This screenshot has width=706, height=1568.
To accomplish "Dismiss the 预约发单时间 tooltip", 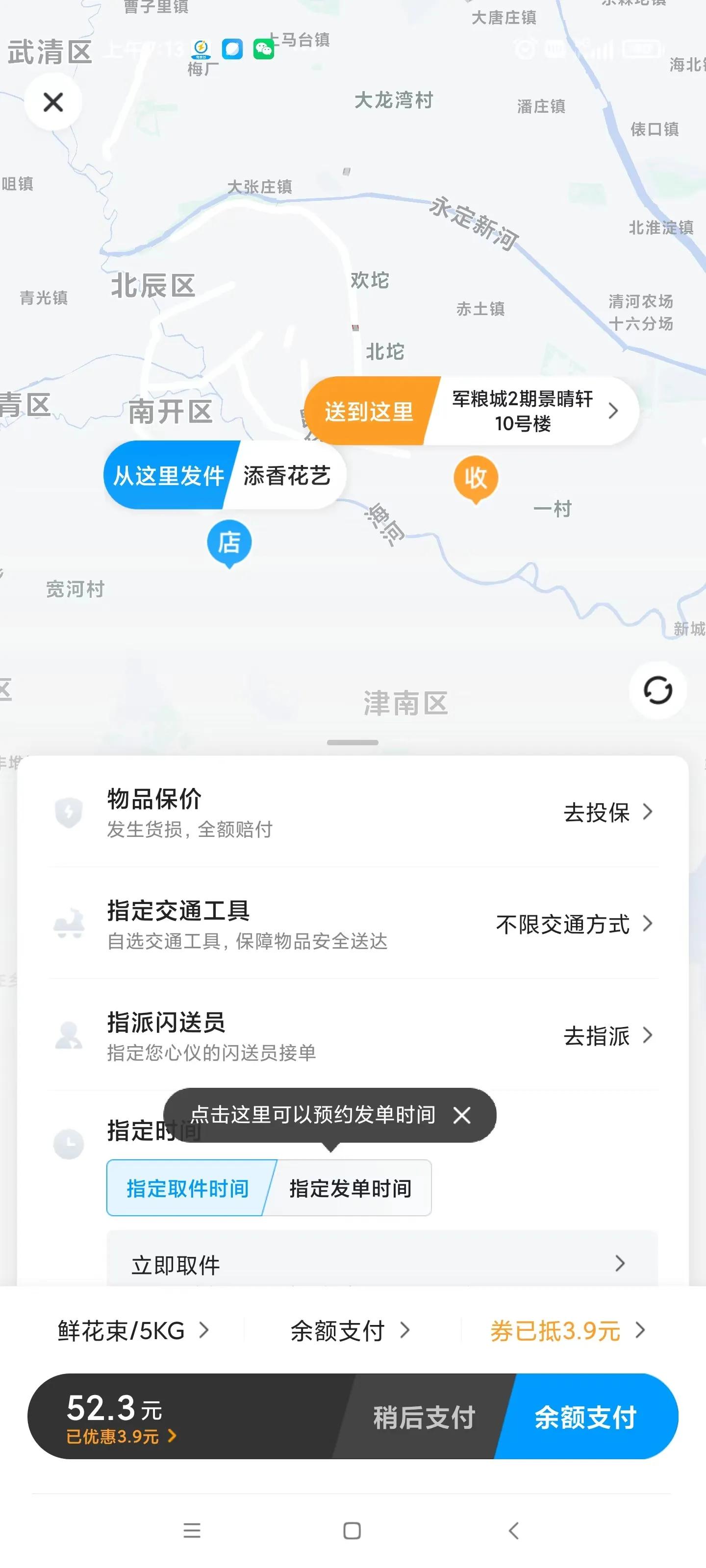I will (462, 1116).
